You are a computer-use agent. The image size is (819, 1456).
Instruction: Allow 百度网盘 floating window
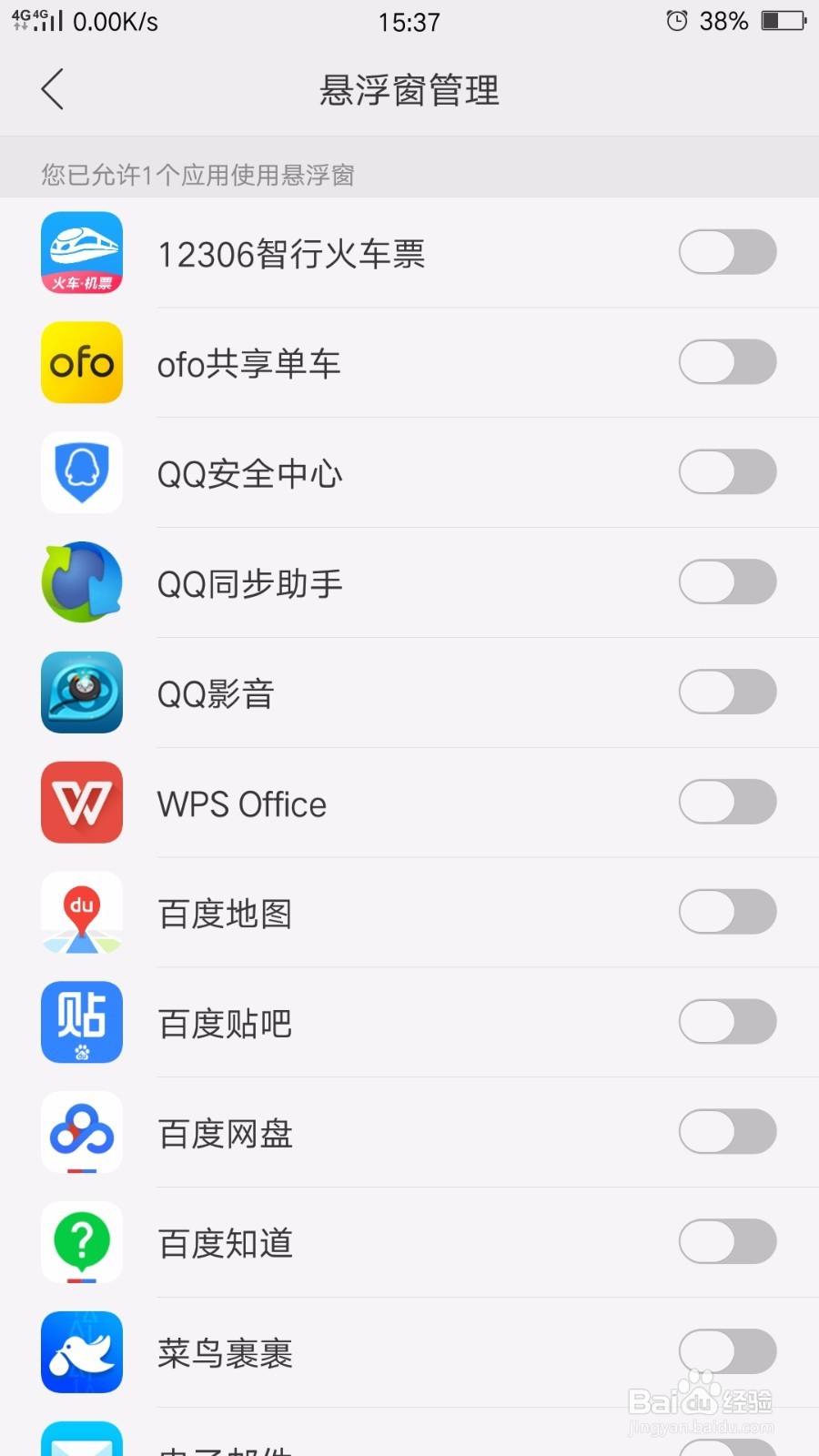click(727, 1133)
